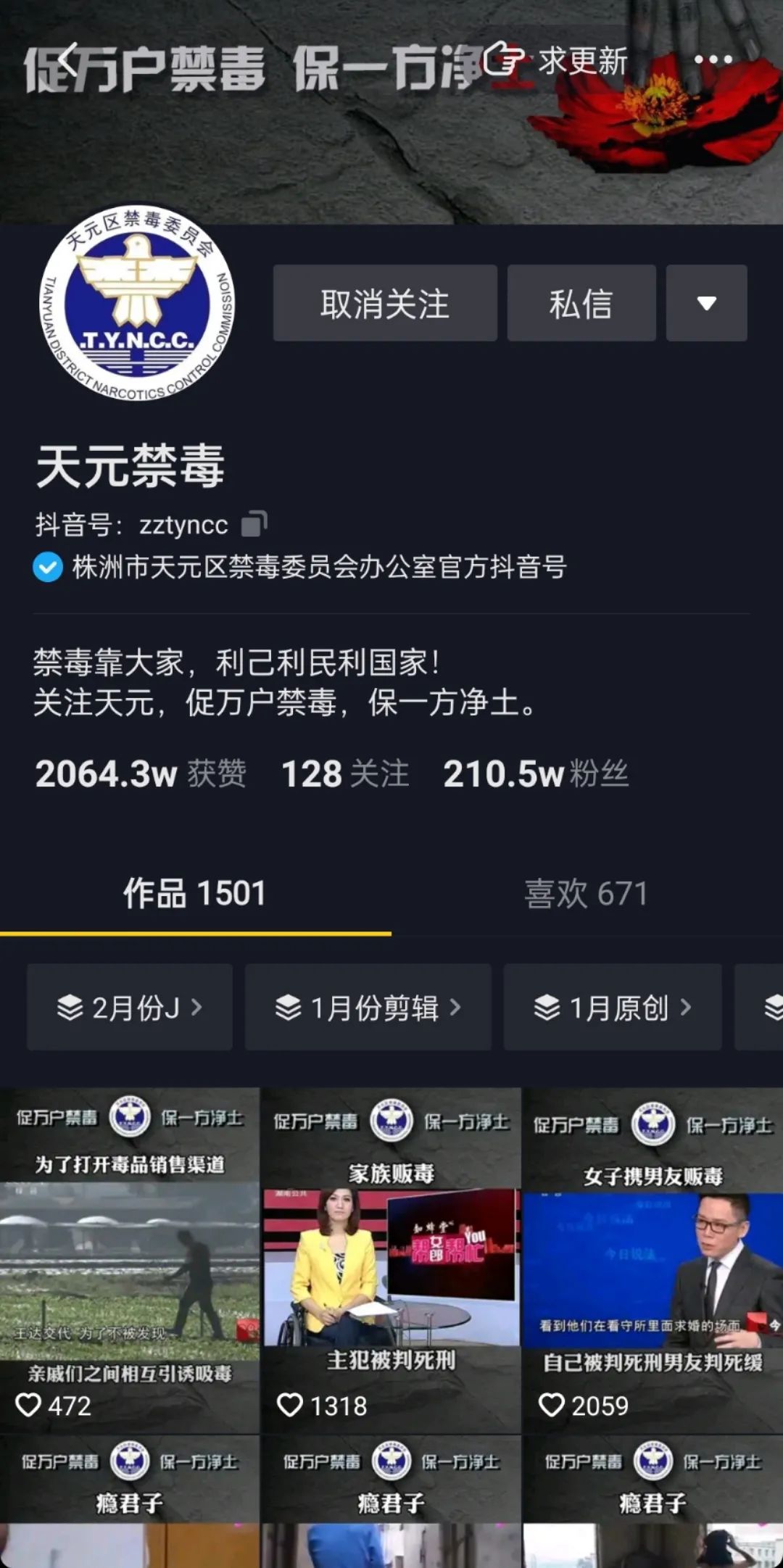Open the three-dot overflow menu
The height and width of the screenshot is (1568, 783).
[713, 60]
